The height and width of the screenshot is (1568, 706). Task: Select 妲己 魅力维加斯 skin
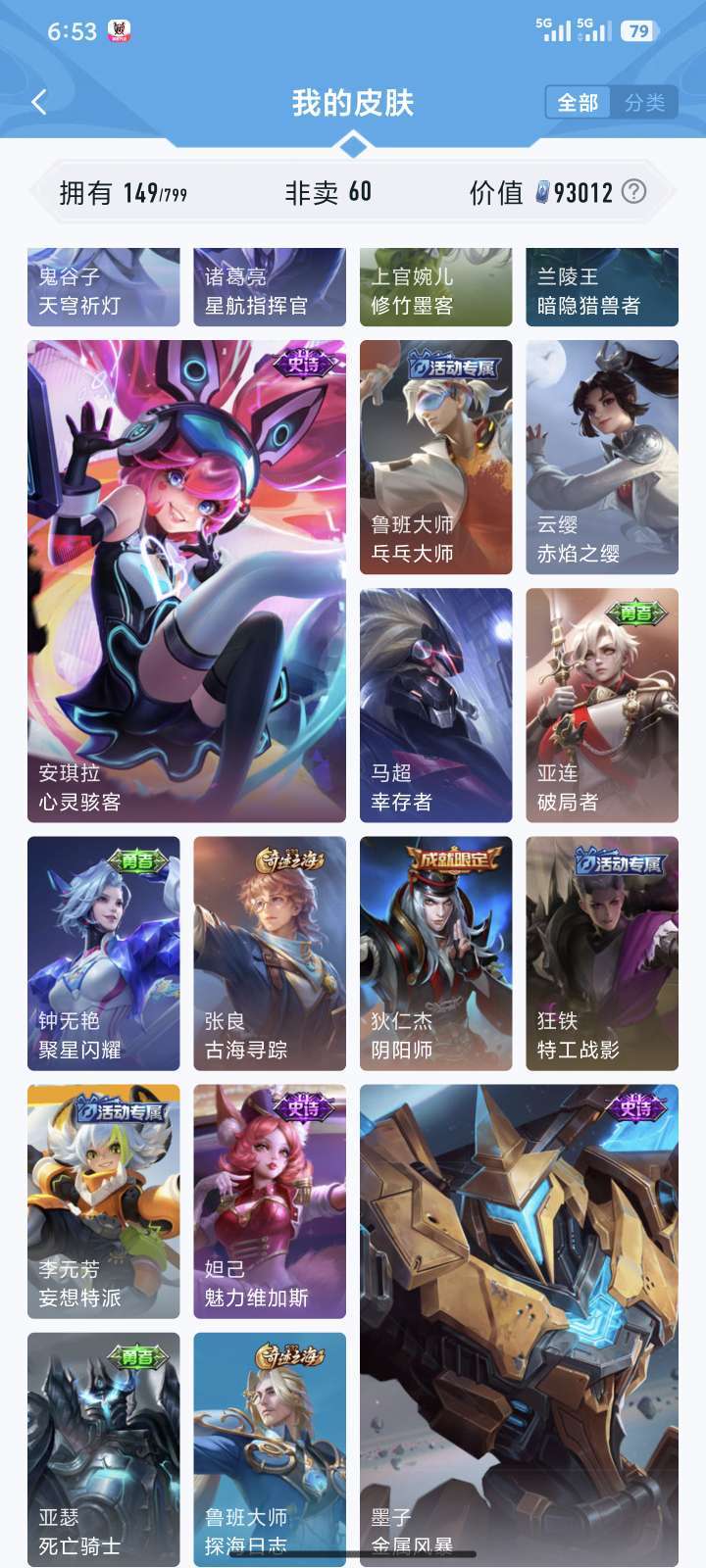[270, 1200]
